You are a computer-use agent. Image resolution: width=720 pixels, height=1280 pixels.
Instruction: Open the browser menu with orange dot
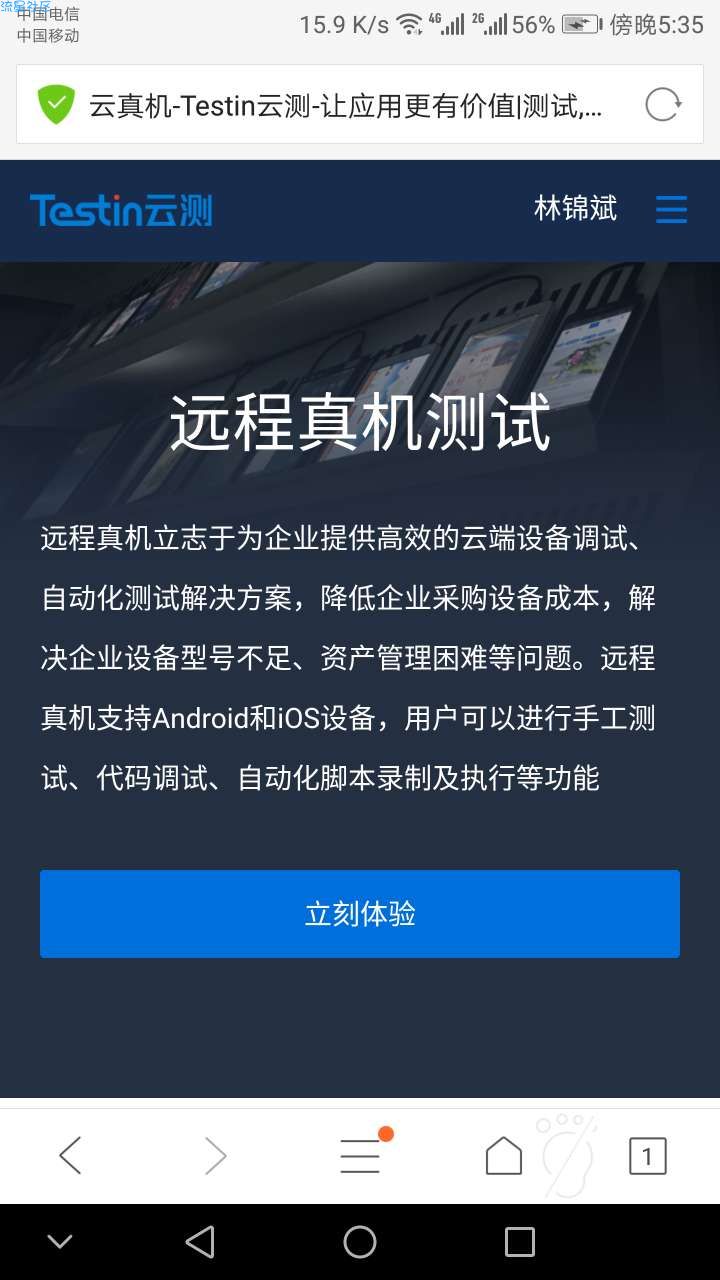(x=360, y=1156)
